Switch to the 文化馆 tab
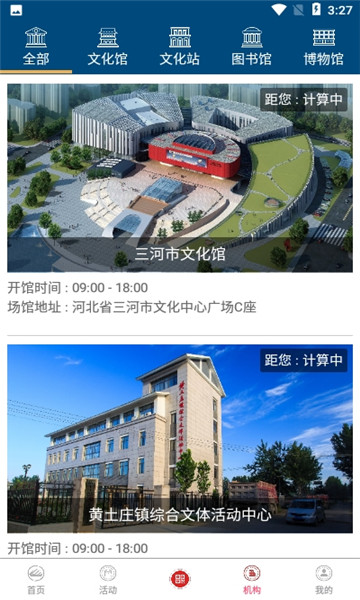360x600 pixels. pos(108,47)
